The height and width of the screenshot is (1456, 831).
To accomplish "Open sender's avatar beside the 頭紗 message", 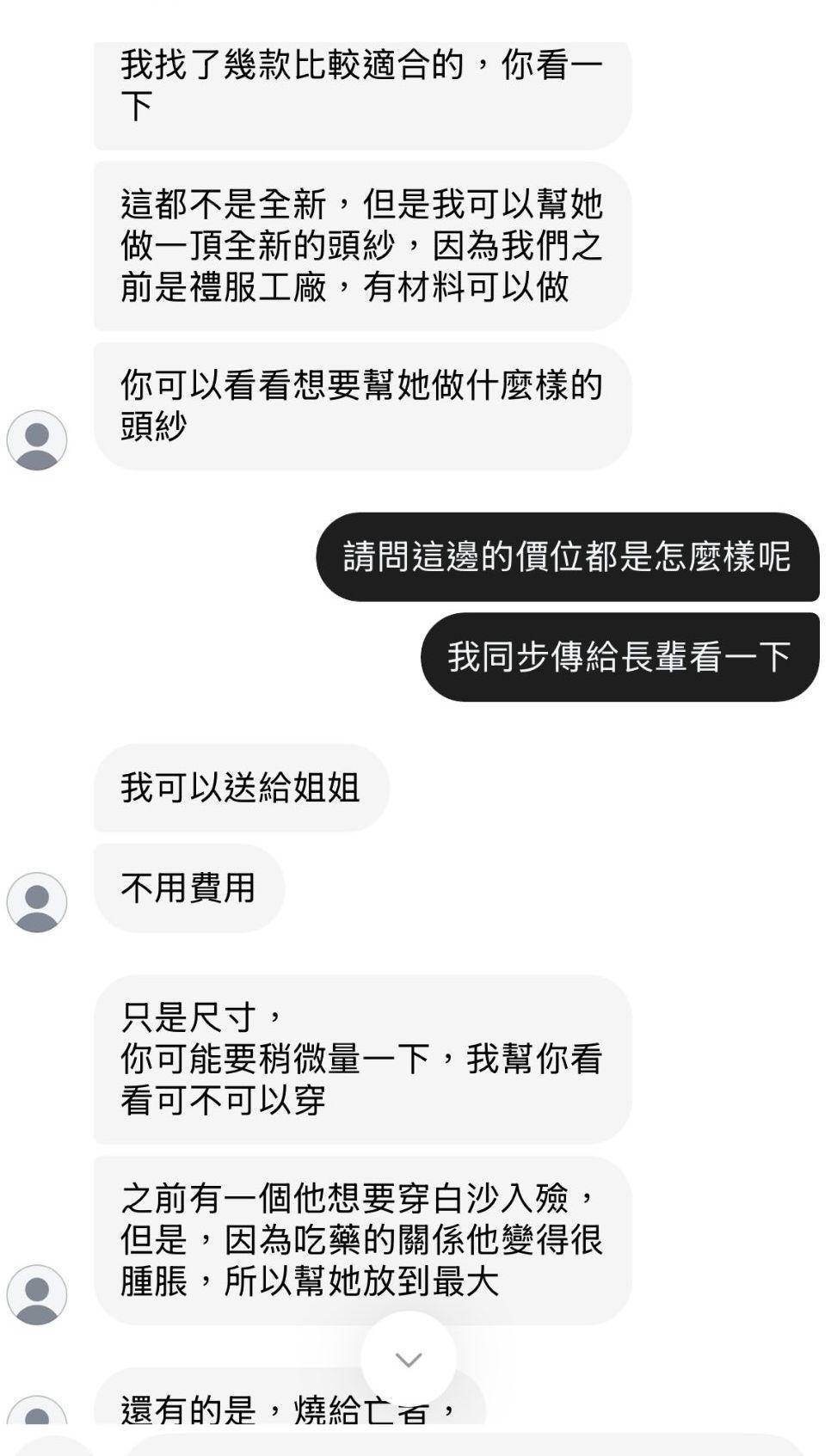I will pos(37,440).
